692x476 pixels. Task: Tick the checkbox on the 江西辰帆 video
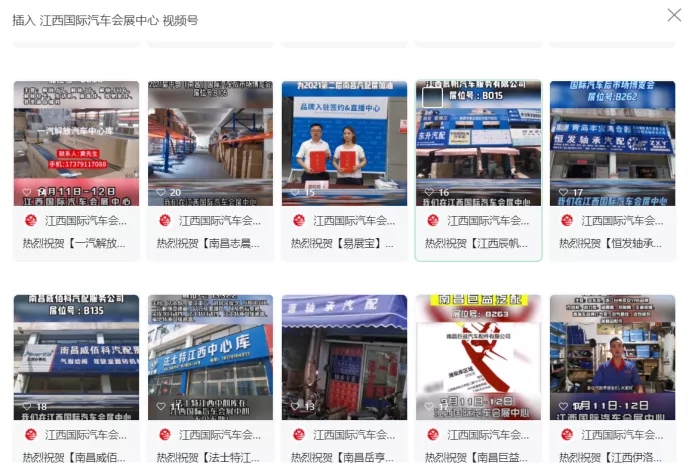coord(432,97)
